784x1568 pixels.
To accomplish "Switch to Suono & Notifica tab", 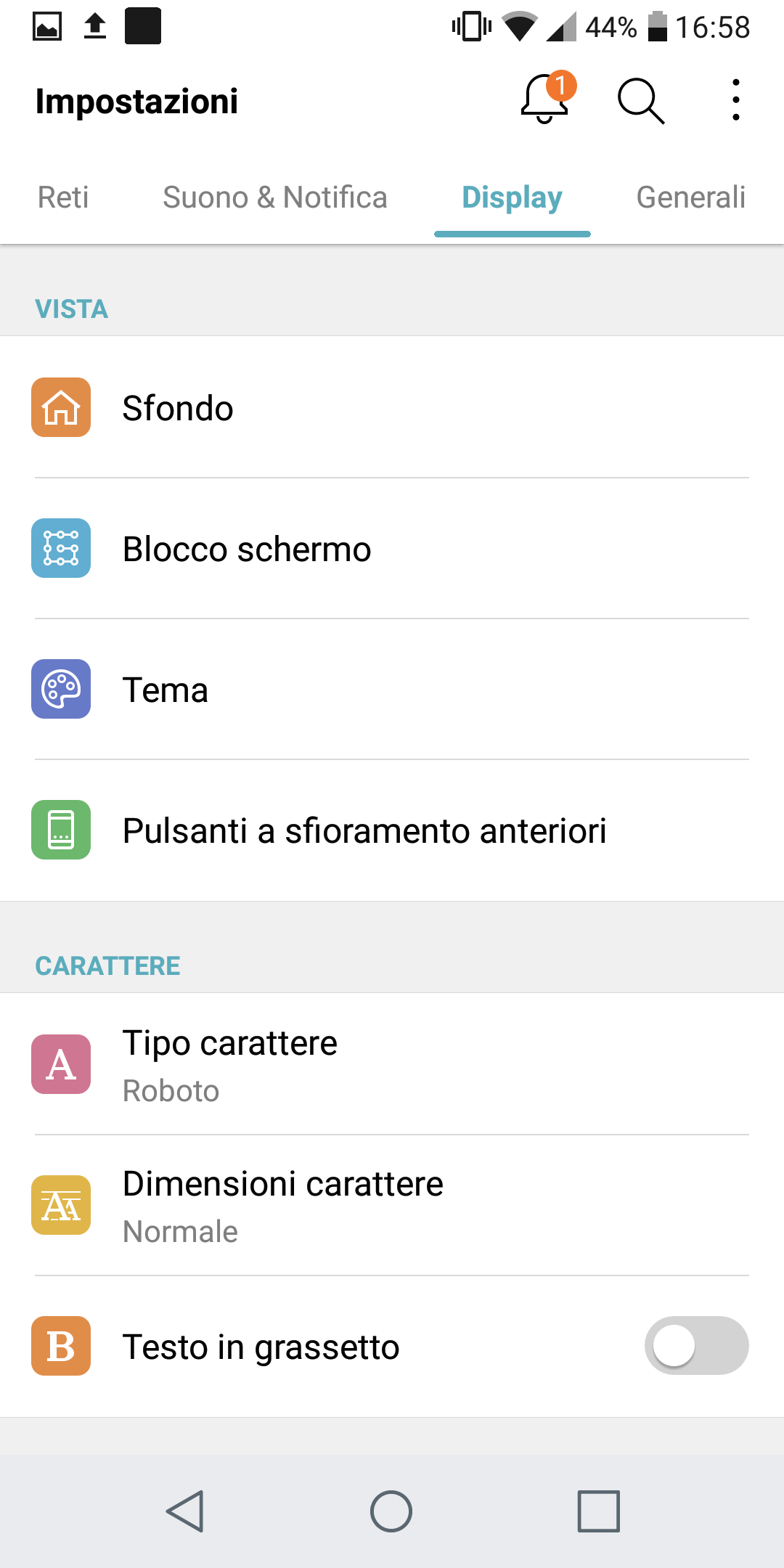I will tap(274, 197).
